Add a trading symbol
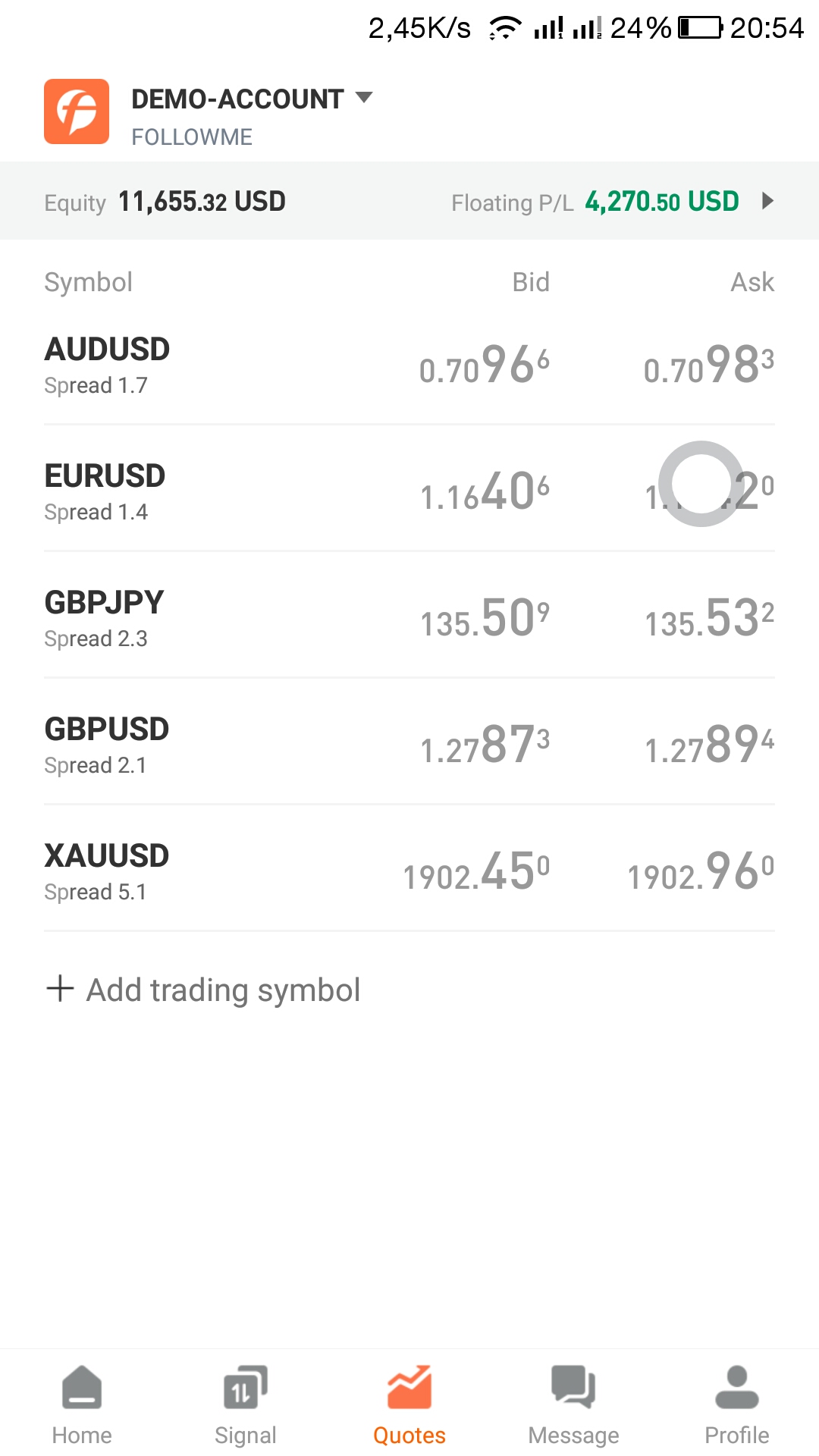Screen dimensions: 819x1456 click(203, 990)
